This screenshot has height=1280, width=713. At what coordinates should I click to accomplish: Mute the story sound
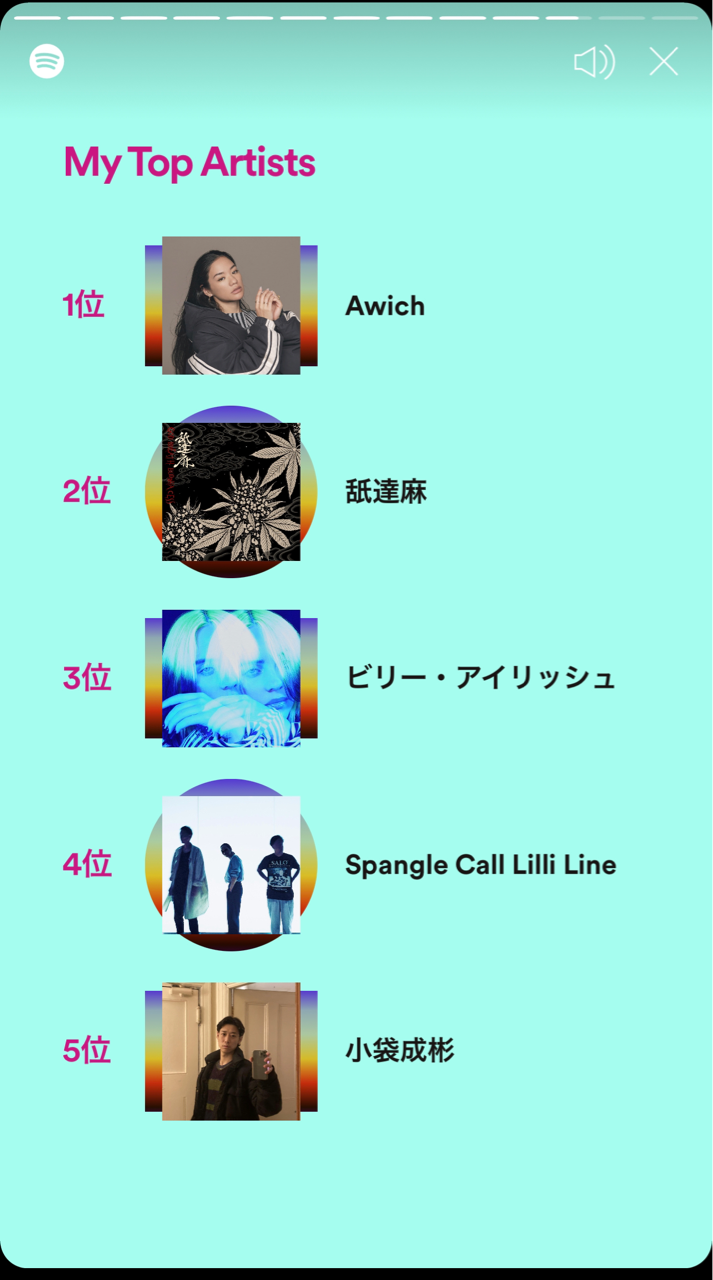[x=594, y=62]
